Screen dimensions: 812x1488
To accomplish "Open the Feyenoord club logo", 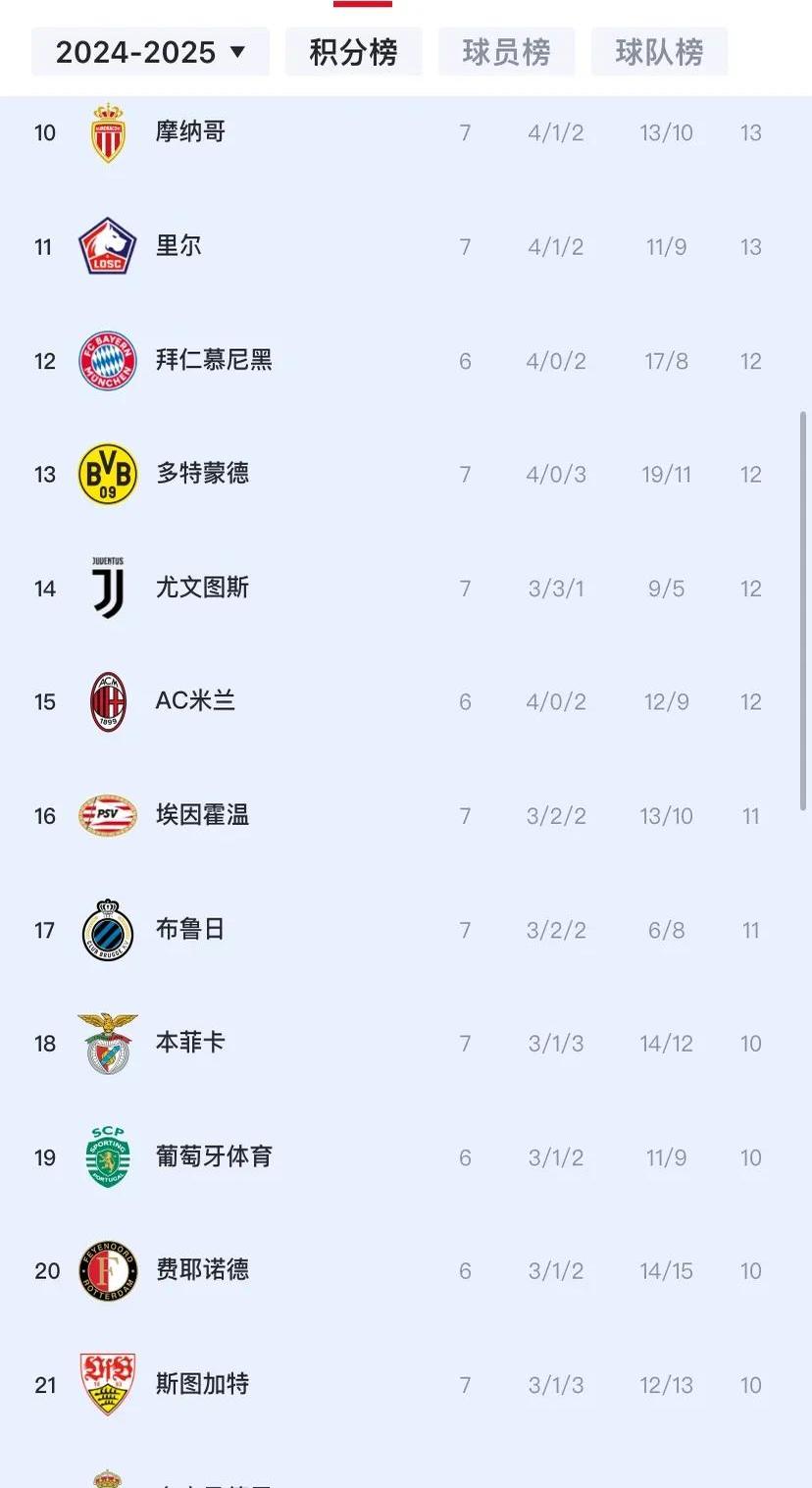I will click(x=108, y=1270).
